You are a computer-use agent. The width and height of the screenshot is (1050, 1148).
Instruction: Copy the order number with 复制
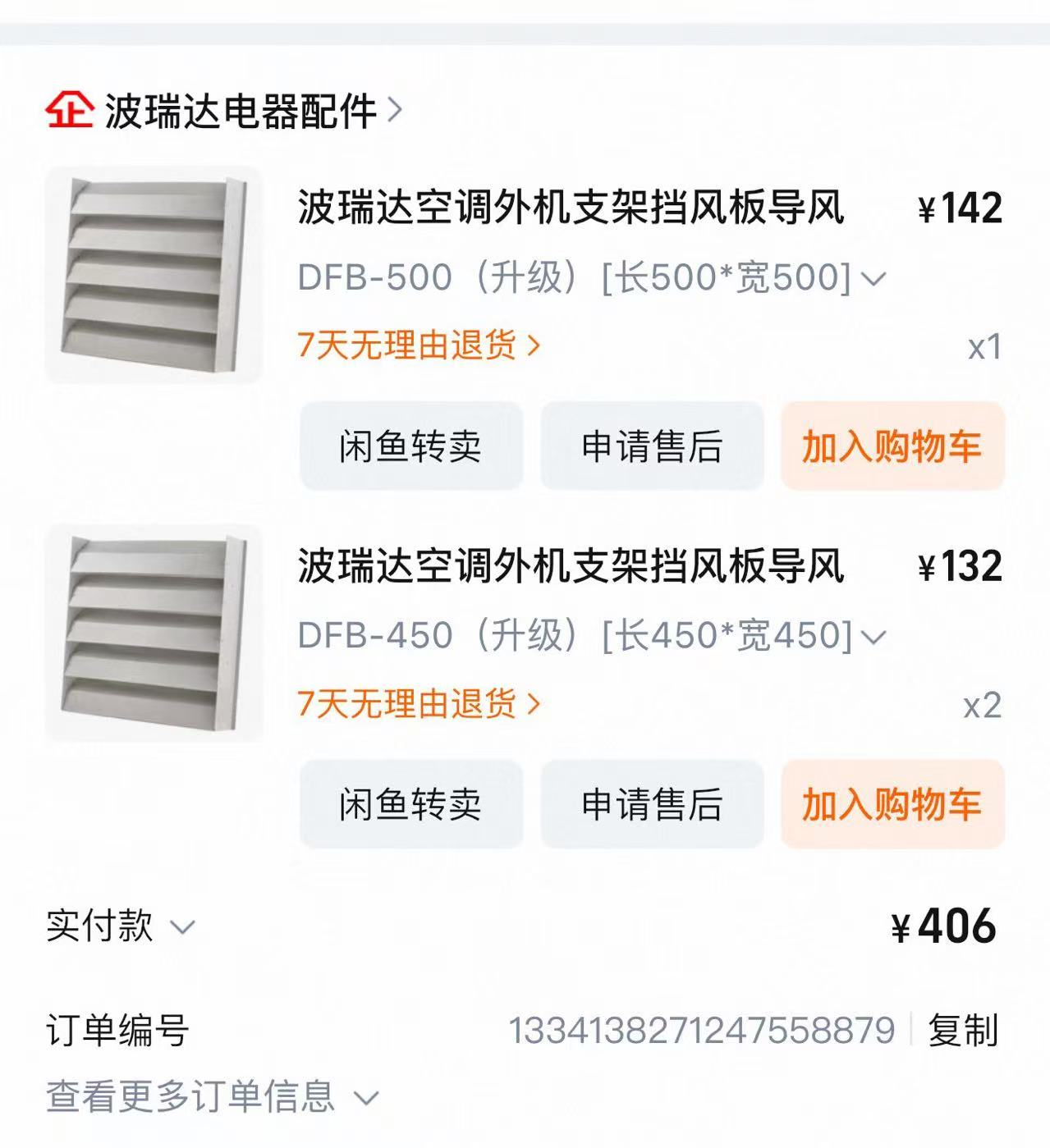click(x=962, y=1030)
